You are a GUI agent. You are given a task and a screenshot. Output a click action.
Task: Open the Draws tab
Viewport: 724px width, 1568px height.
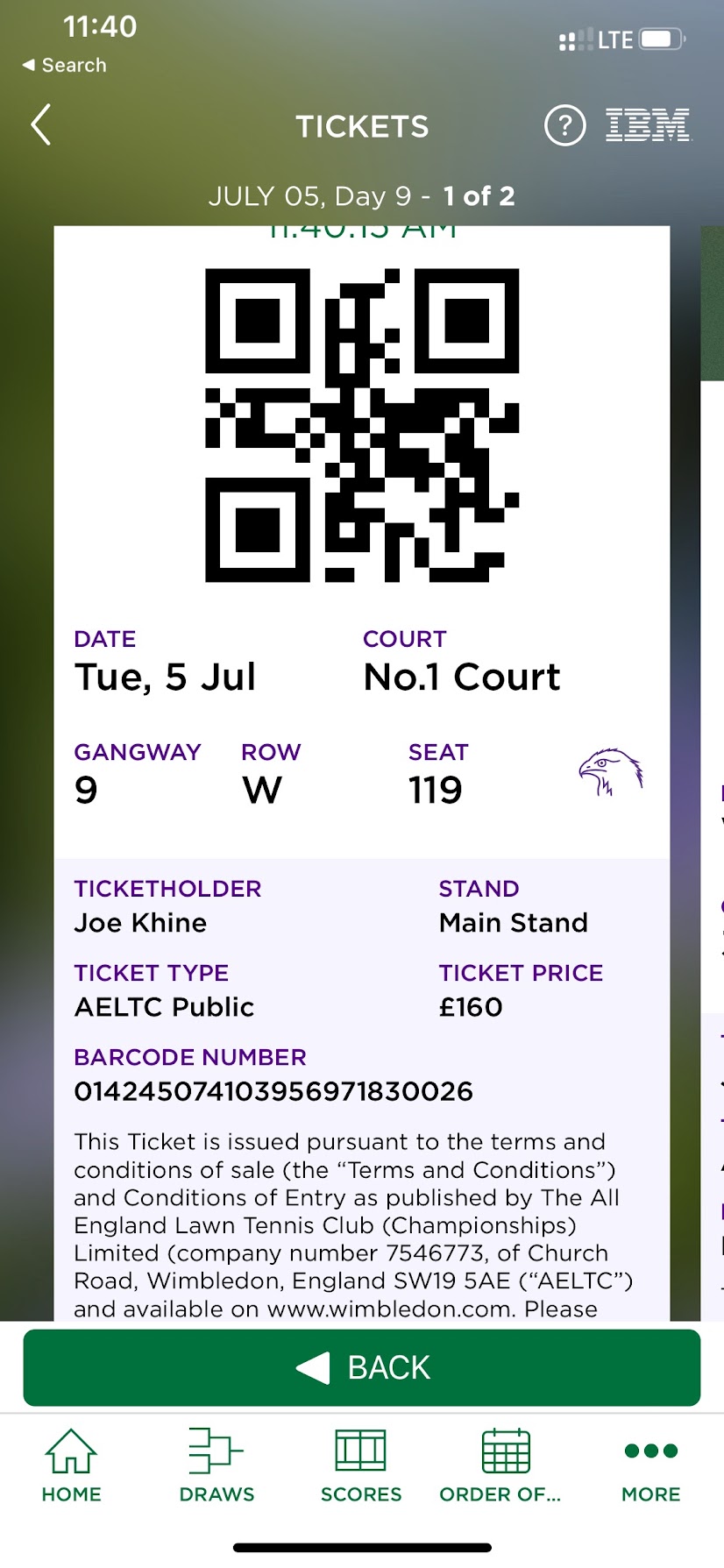tap(216, 1465)
